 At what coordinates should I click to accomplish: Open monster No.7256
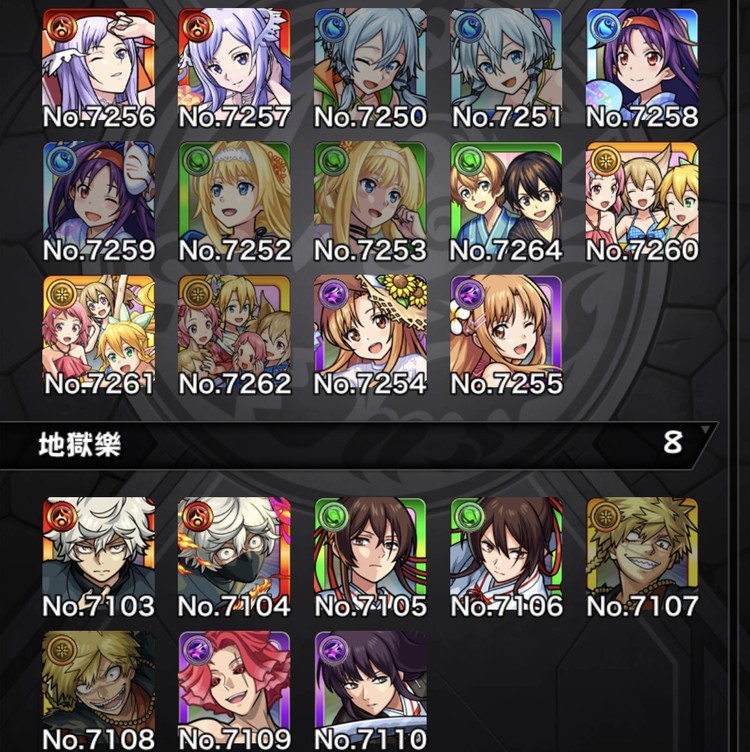pos(98,65)
